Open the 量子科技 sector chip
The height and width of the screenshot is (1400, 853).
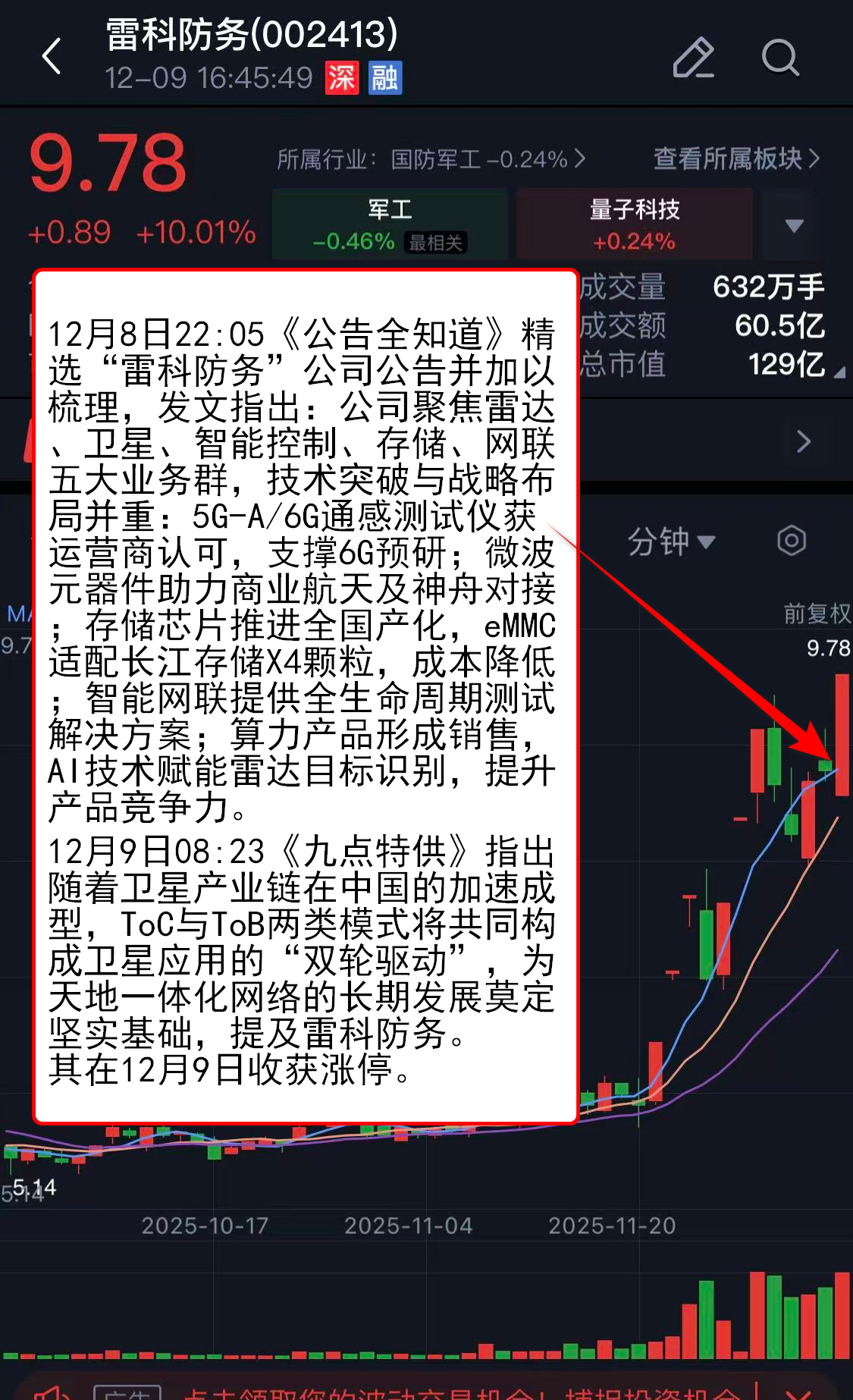(x=634, y=224)
